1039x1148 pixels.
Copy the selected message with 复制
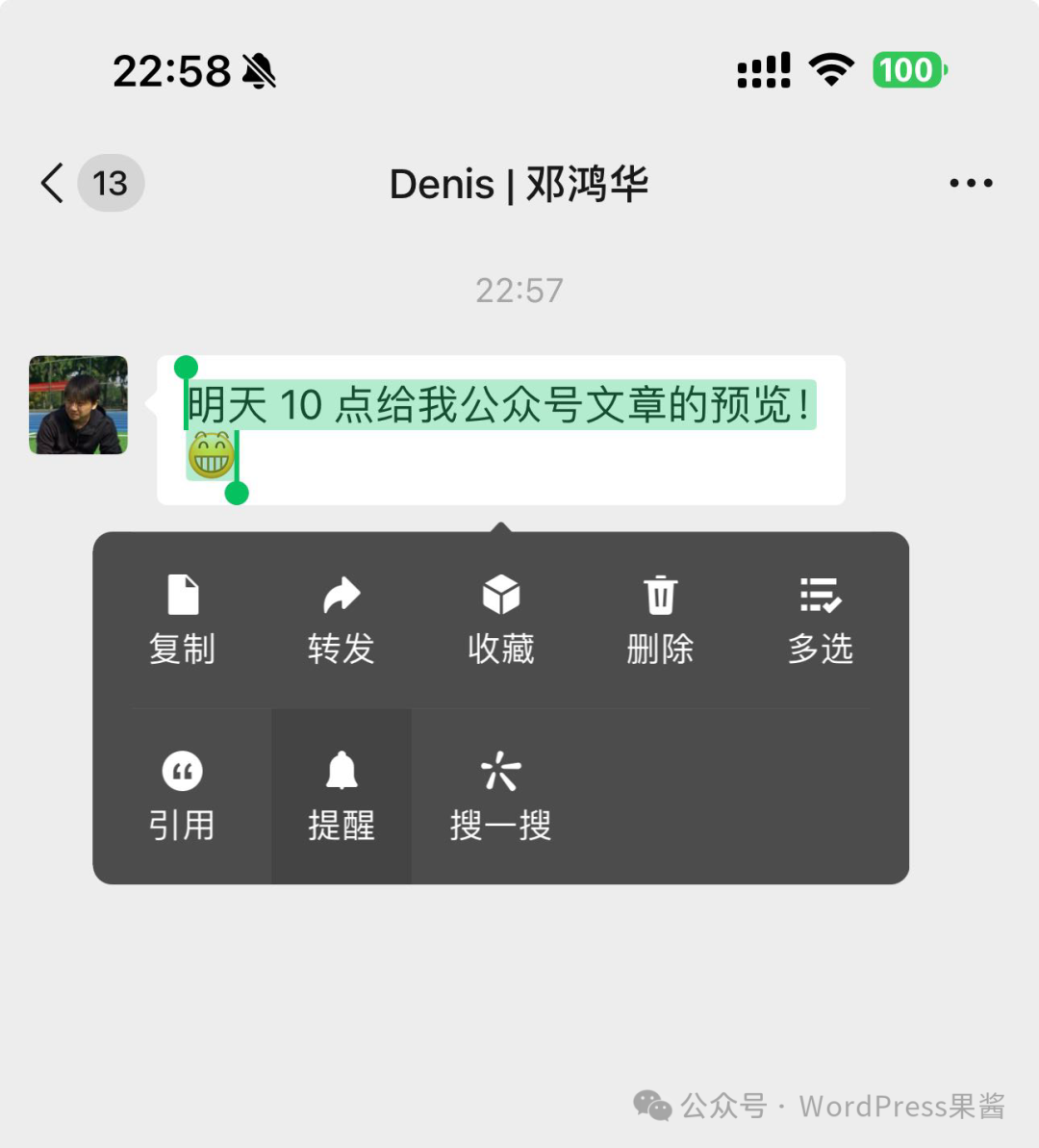[182, 619]
